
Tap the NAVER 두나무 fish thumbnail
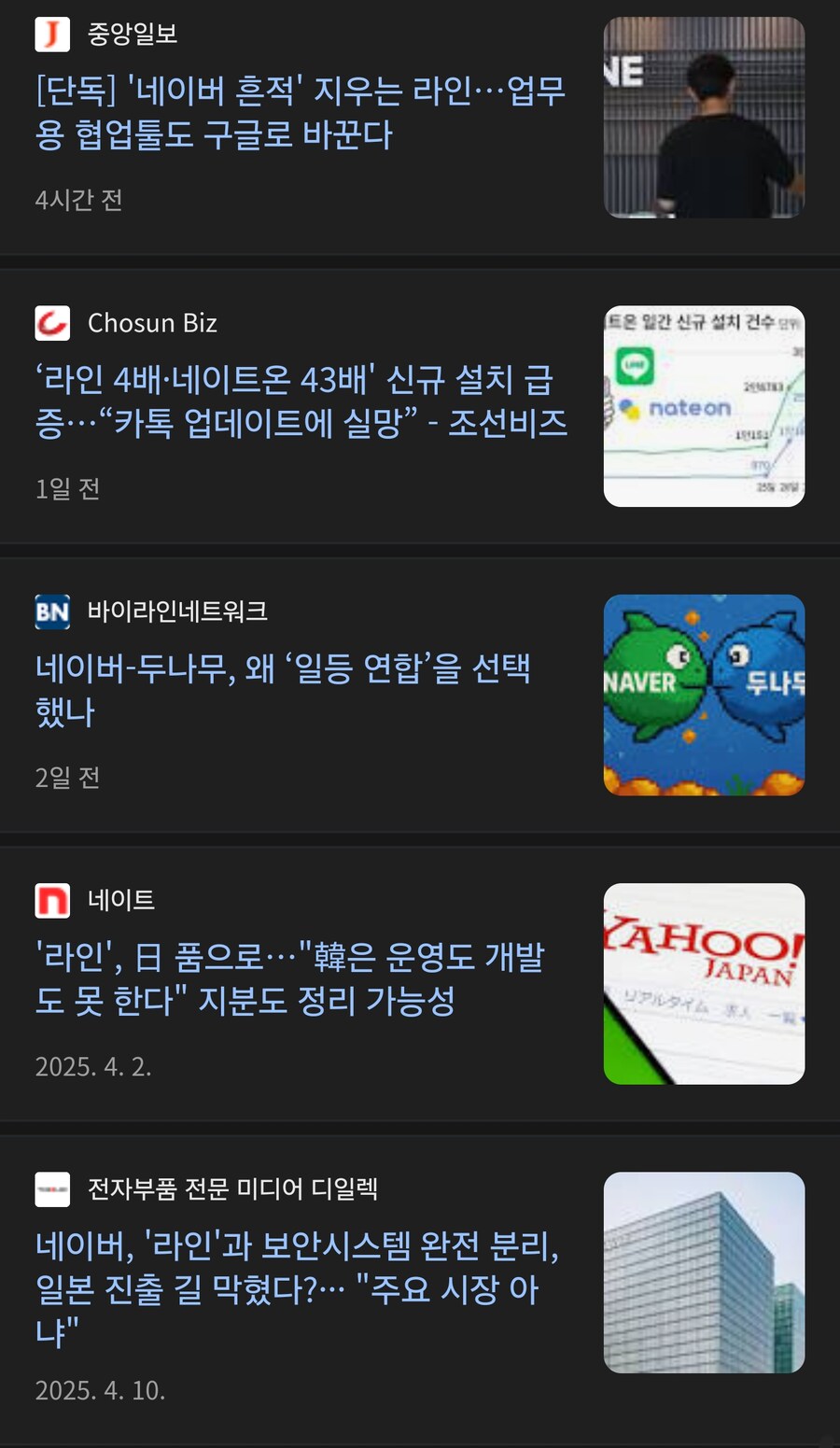(704, 695)
